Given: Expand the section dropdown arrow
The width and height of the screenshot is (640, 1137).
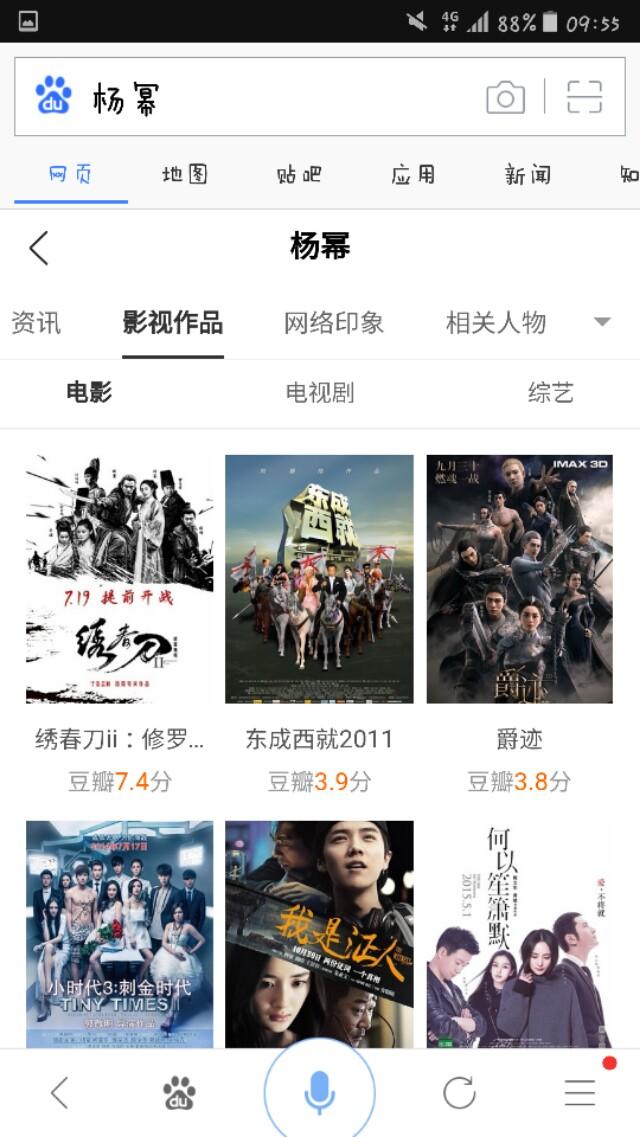Looking at the screenshot, I should (x=602, y=322).
